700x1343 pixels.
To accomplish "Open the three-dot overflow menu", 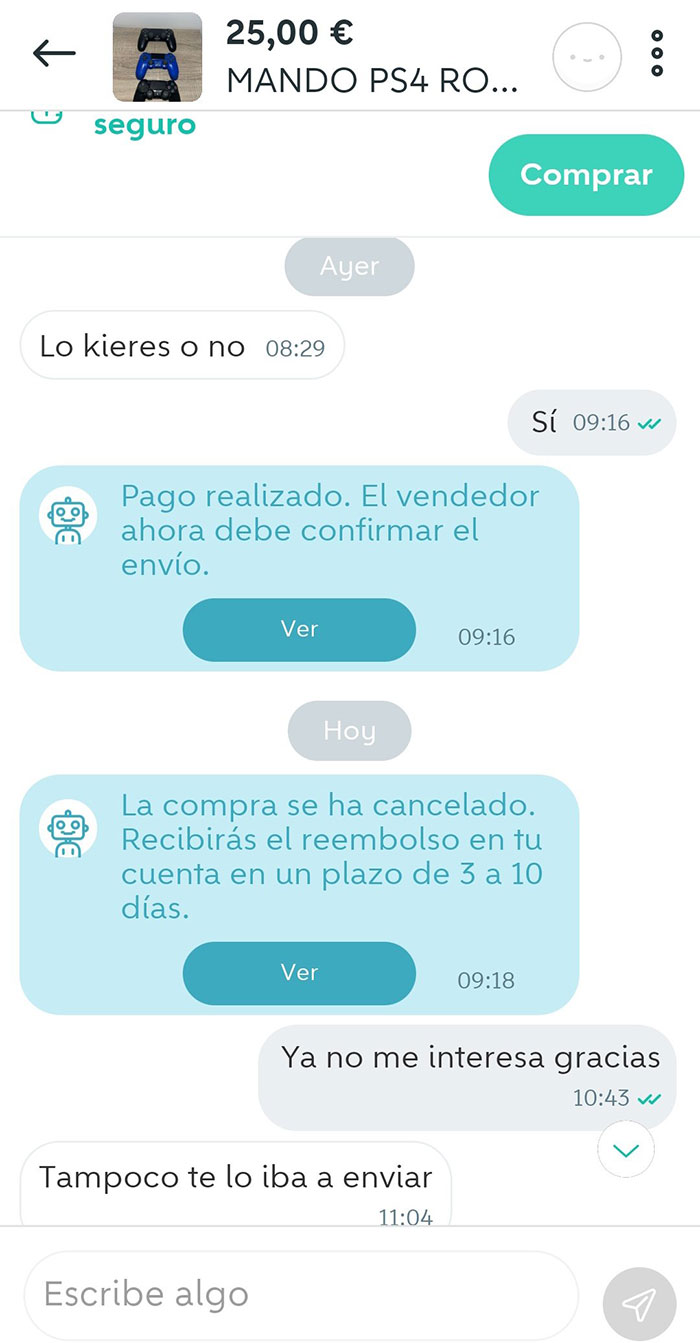I will (x=657, y=54).
